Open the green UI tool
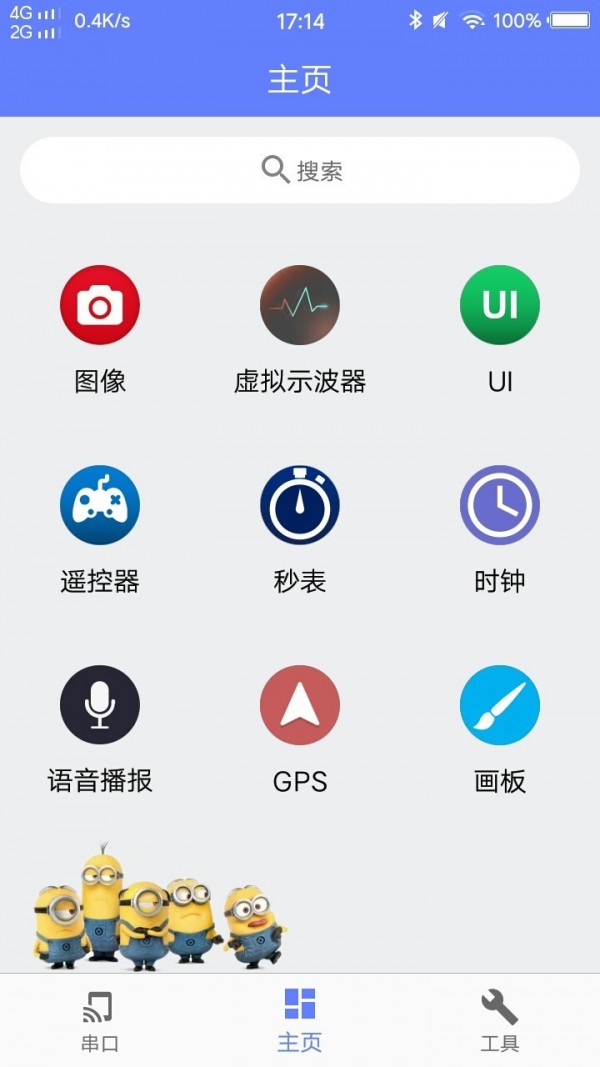This screenshot has width=600, height=1067. click(x=500, y=305)
